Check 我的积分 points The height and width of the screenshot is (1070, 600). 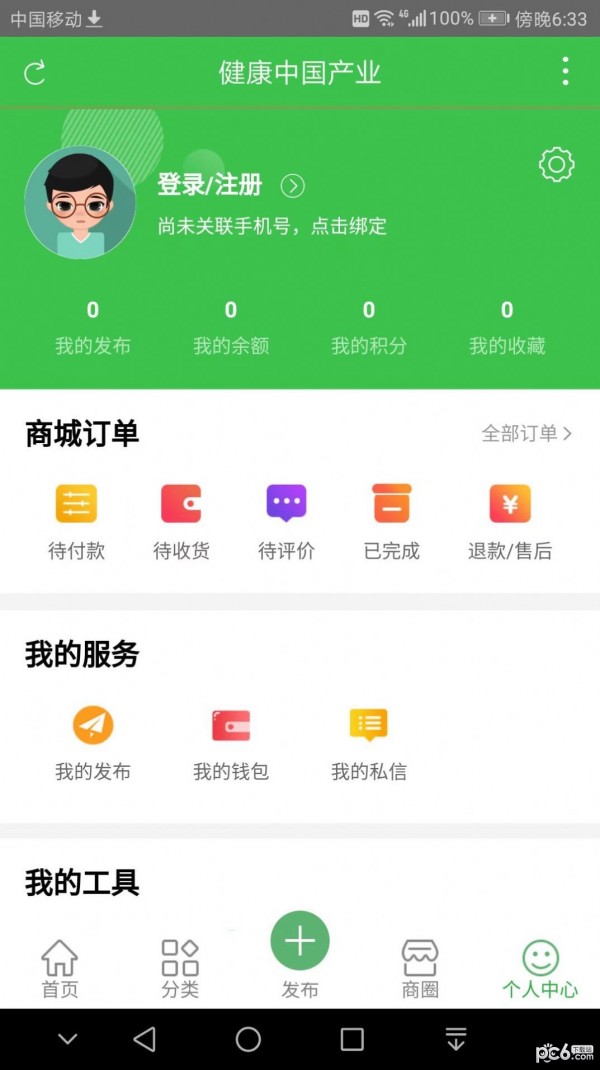click(x=369, y=328)
